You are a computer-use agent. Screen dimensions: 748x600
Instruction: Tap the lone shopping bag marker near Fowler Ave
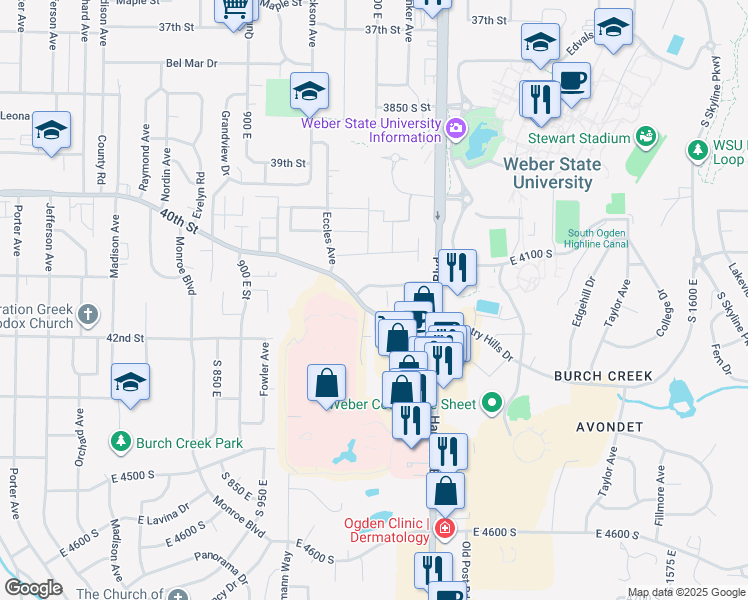click(326, 384)
